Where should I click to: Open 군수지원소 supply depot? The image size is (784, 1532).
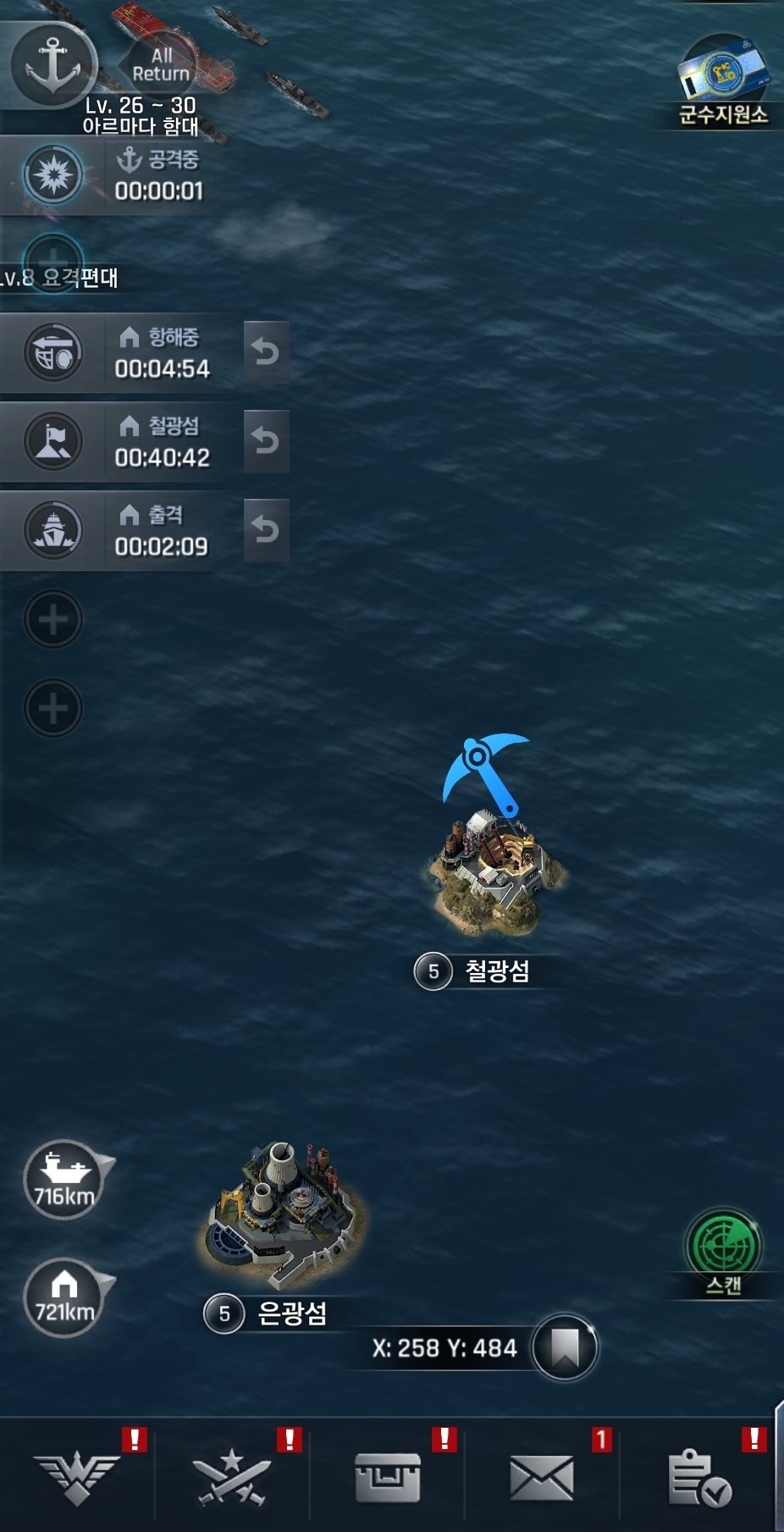722,80
